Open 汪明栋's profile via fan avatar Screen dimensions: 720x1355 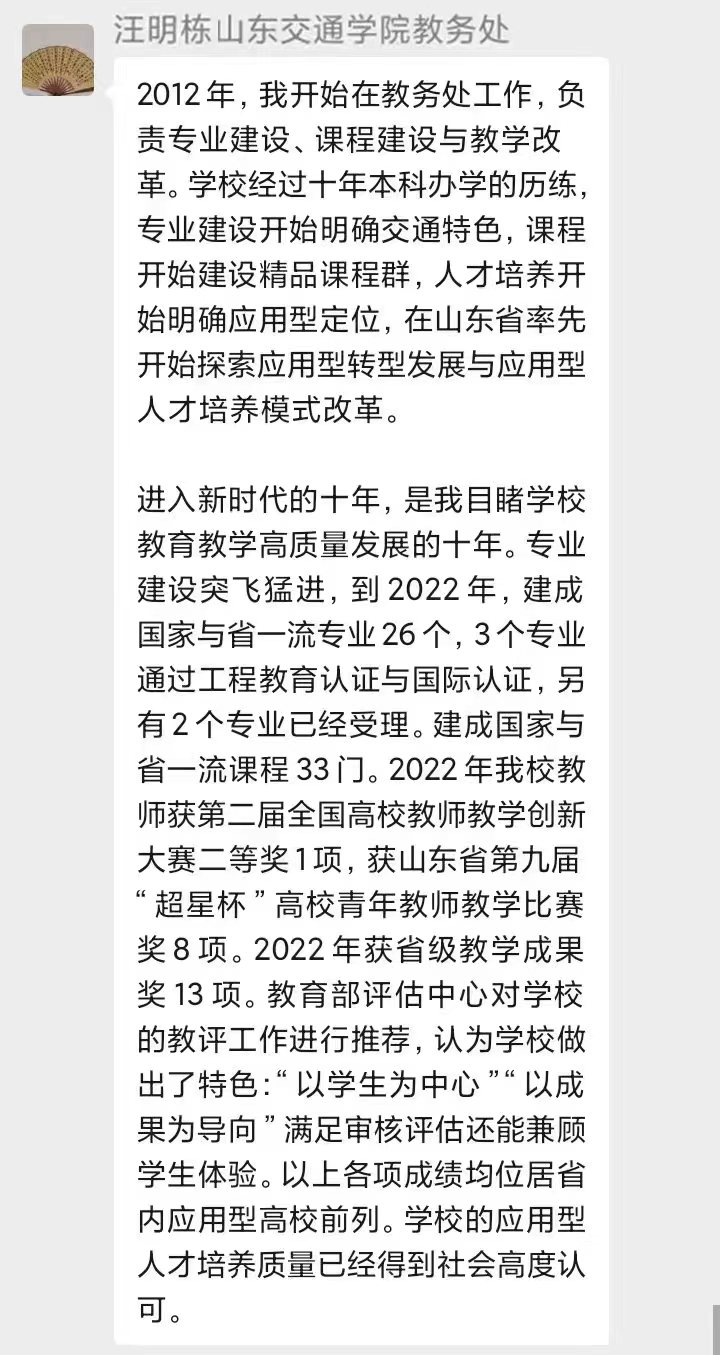point(58,60)
